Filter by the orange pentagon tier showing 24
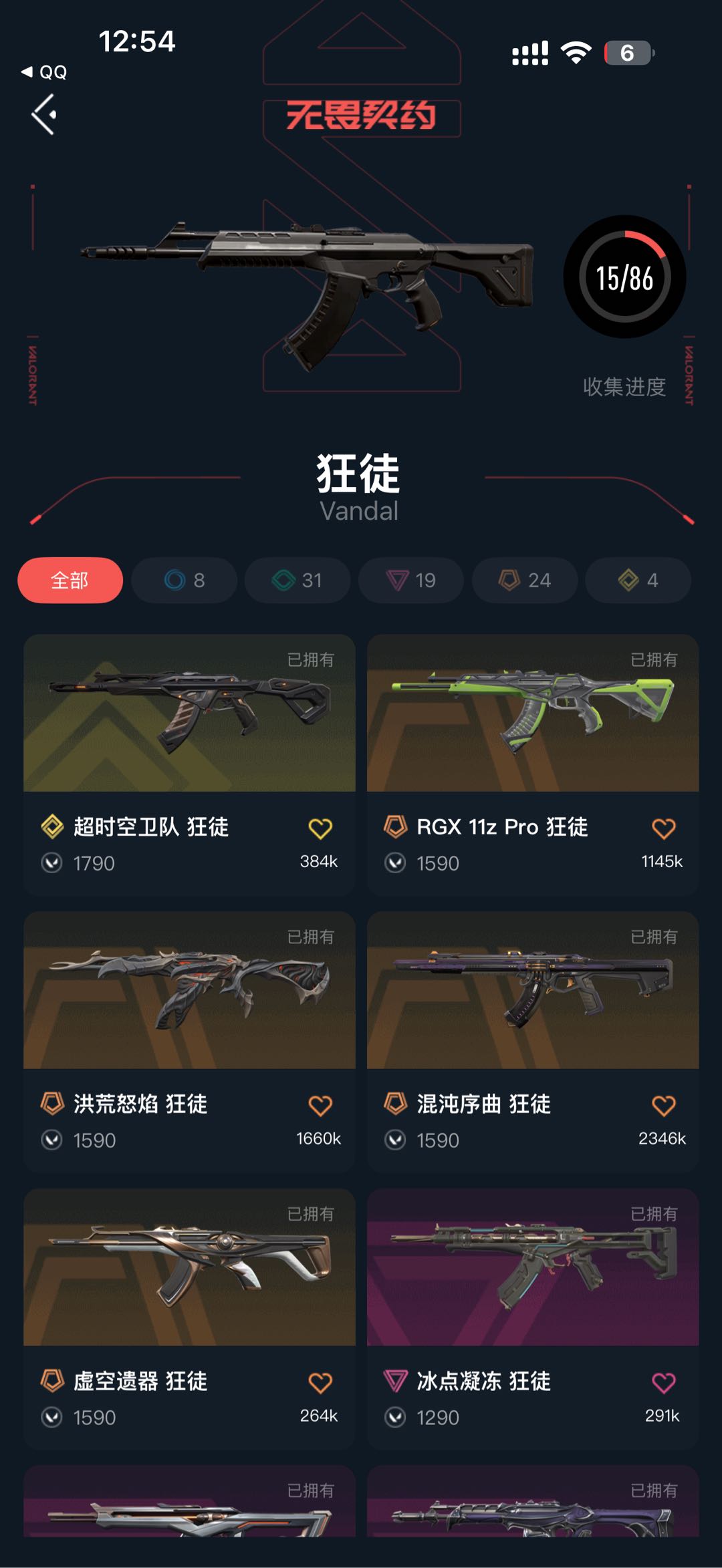This screenshot has height=1568, width=722. click(x=525, y=580)
